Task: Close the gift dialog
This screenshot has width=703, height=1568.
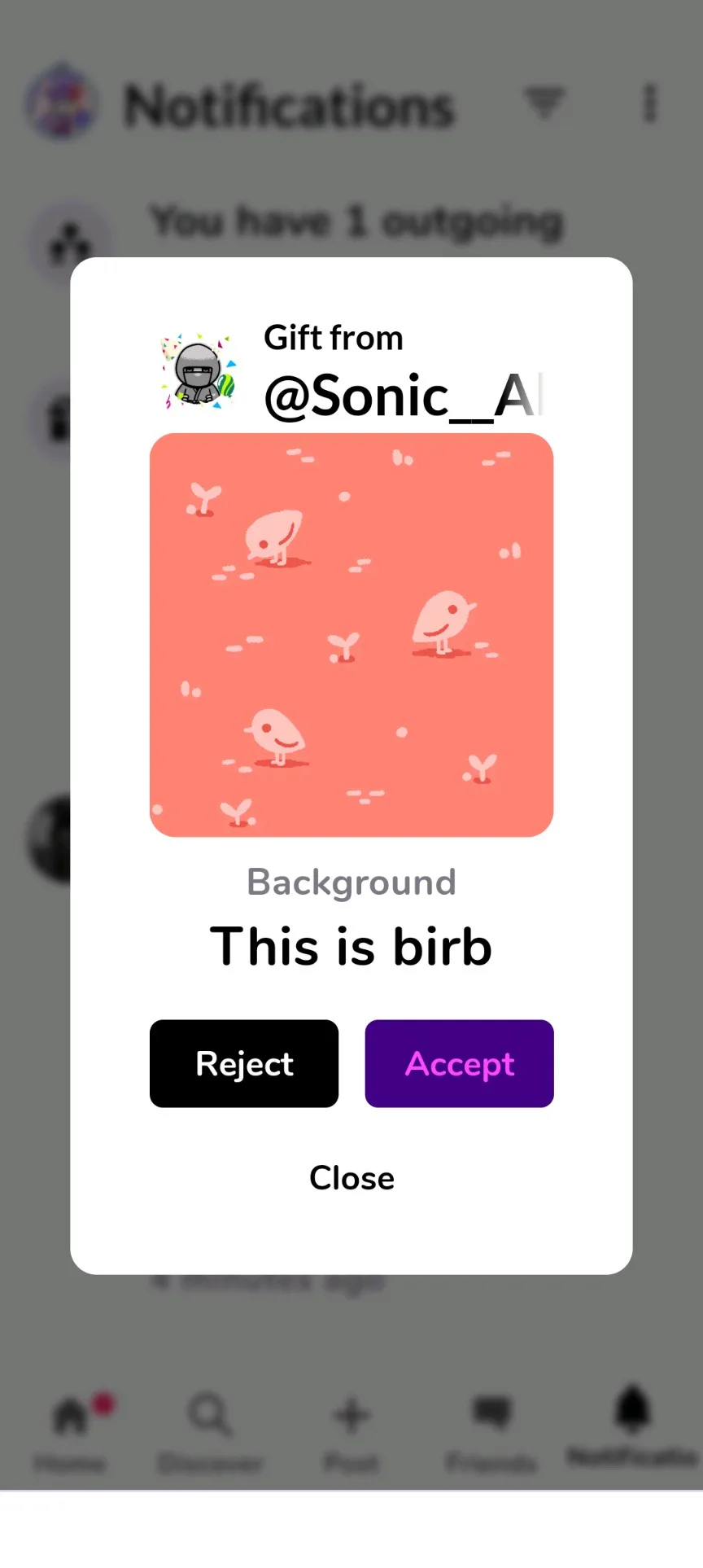Action: click(x=351, y=1177)
